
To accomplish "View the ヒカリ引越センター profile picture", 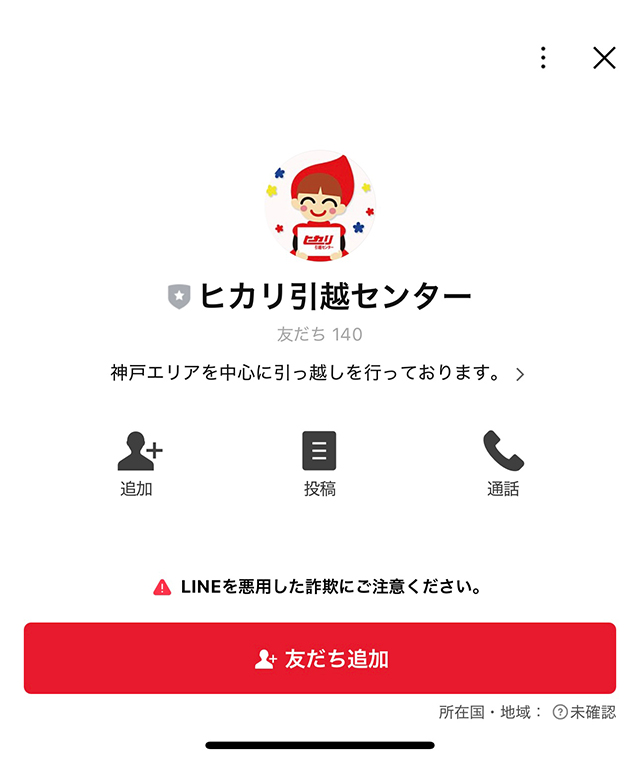I will point(320,207).
